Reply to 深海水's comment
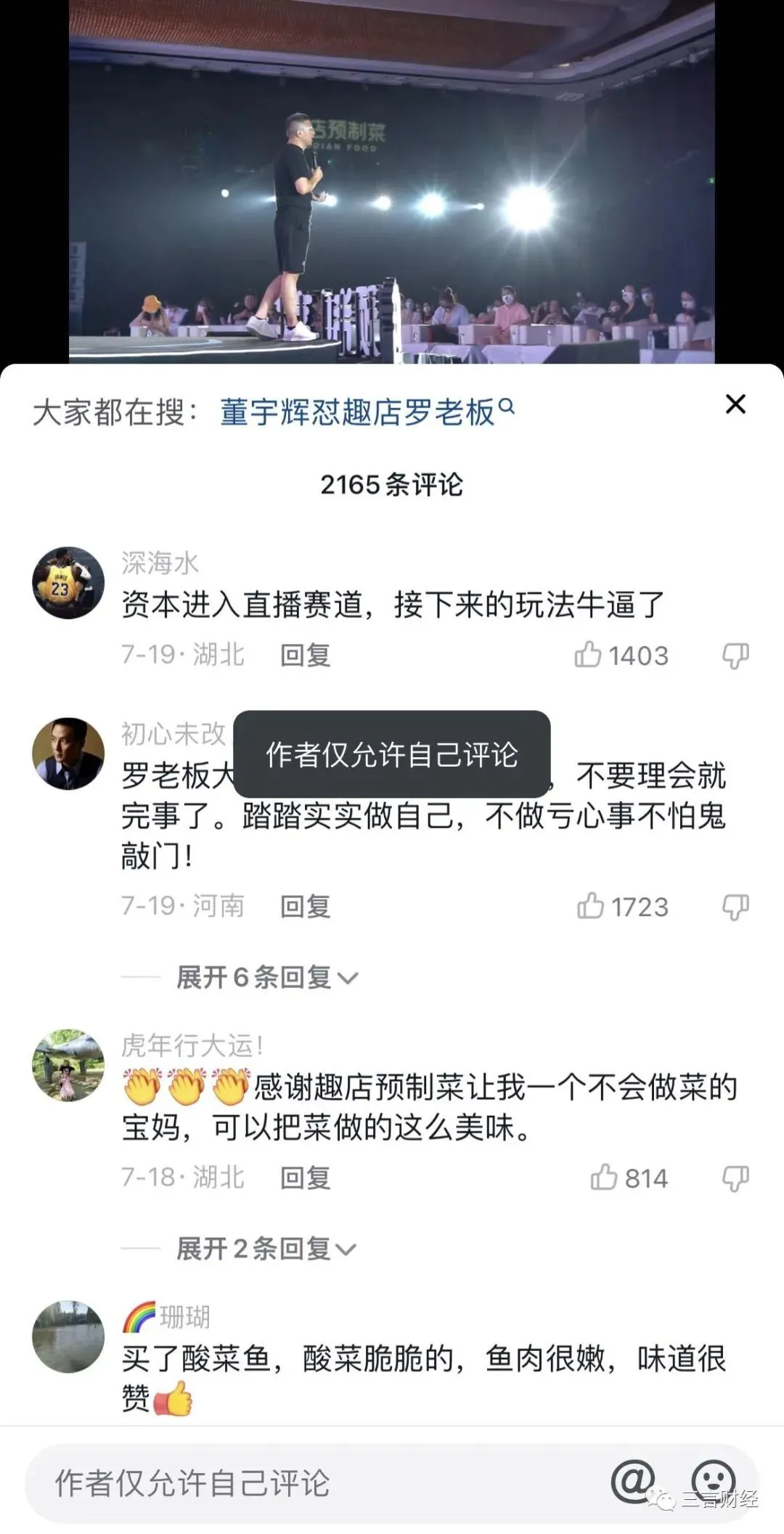 click(x=305, y=656)
